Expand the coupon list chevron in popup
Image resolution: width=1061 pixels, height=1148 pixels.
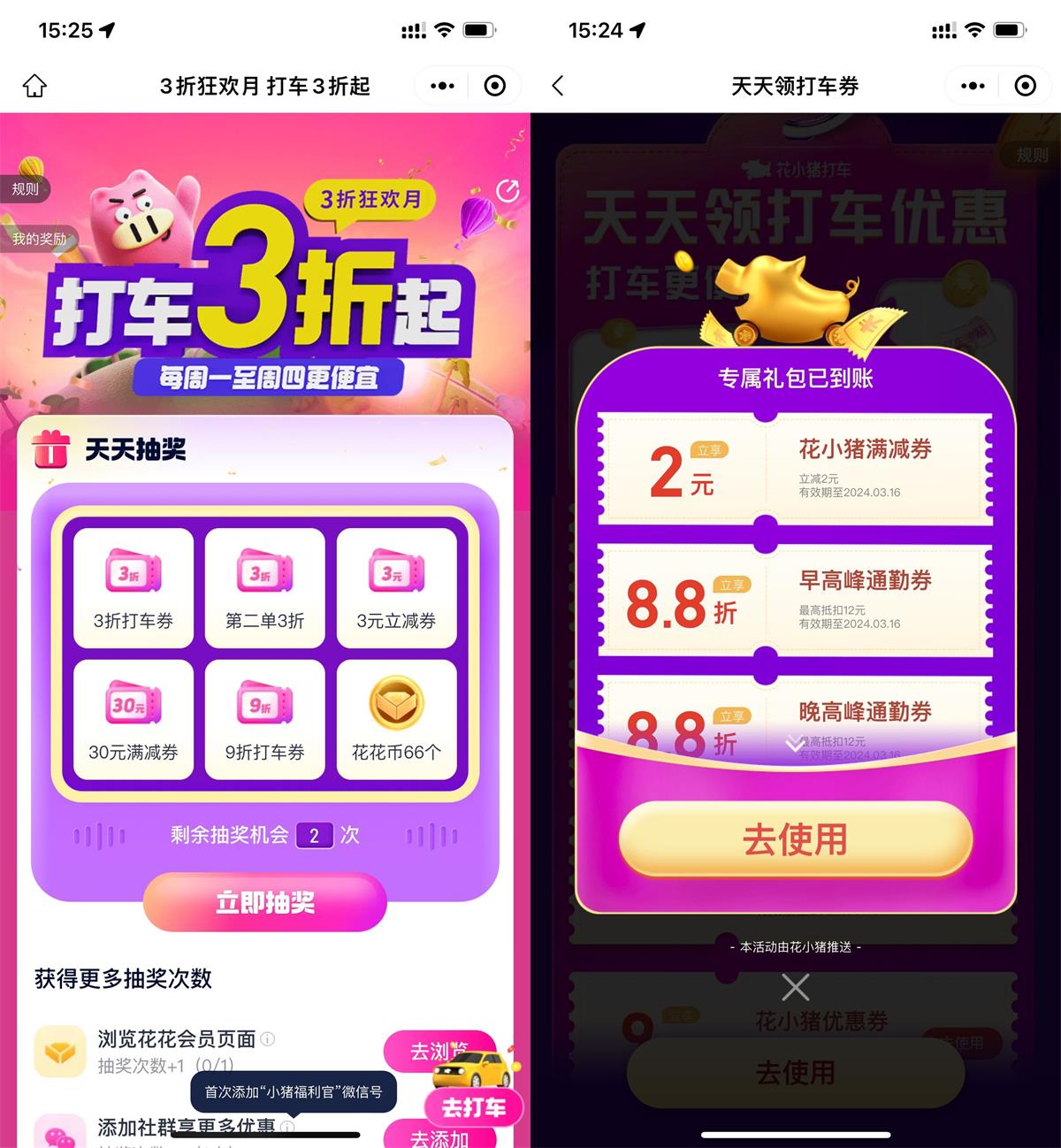tap(795, 744)
